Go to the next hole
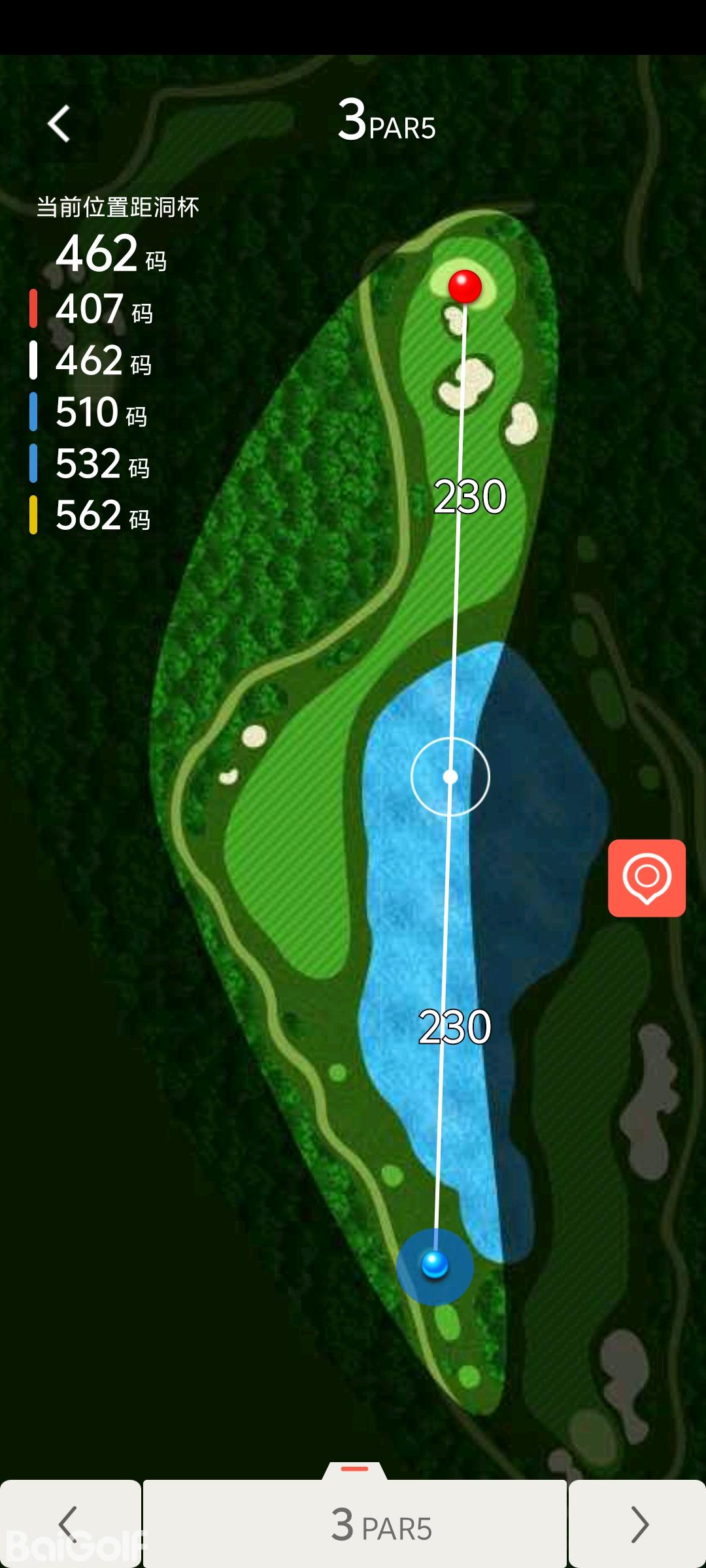 637,1524
